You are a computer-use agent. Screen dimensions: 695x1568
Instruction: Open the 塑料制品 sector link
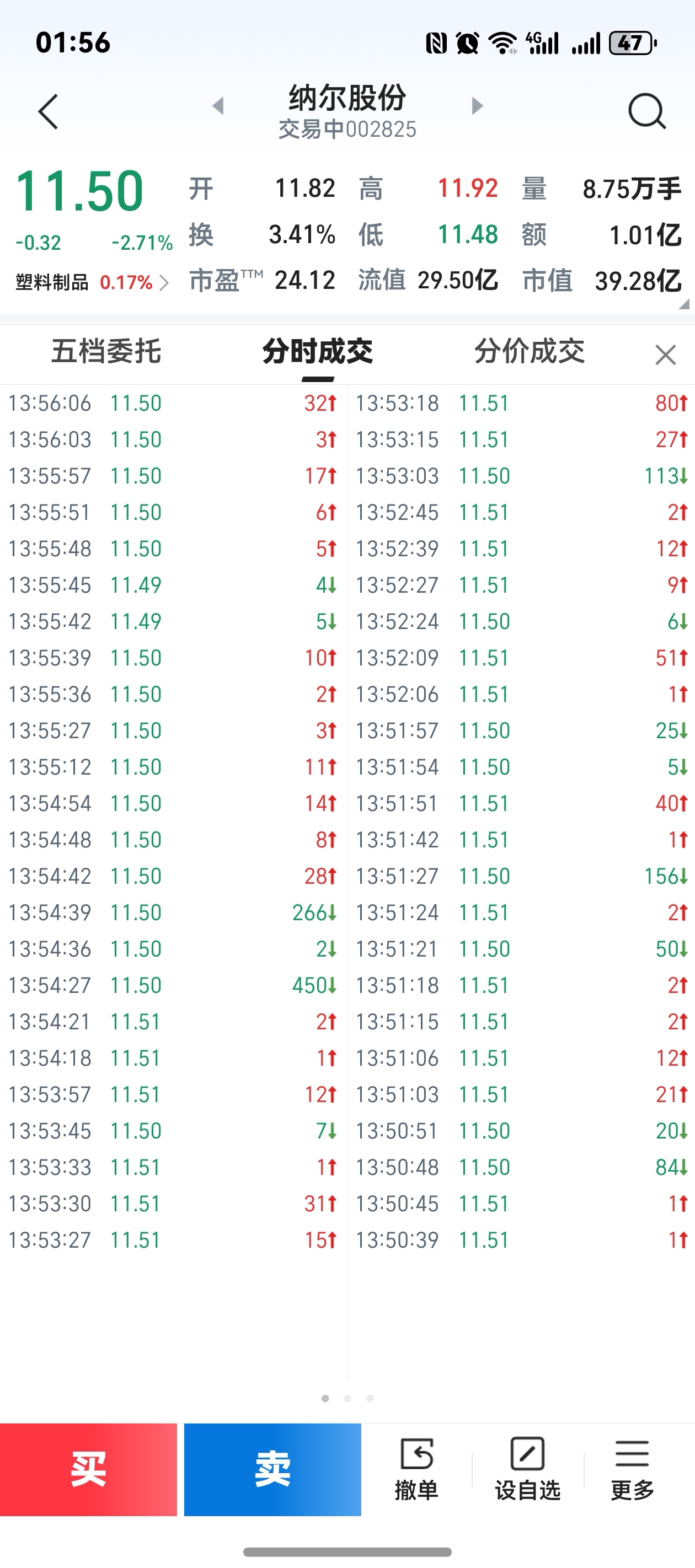[x=92, y=282]
